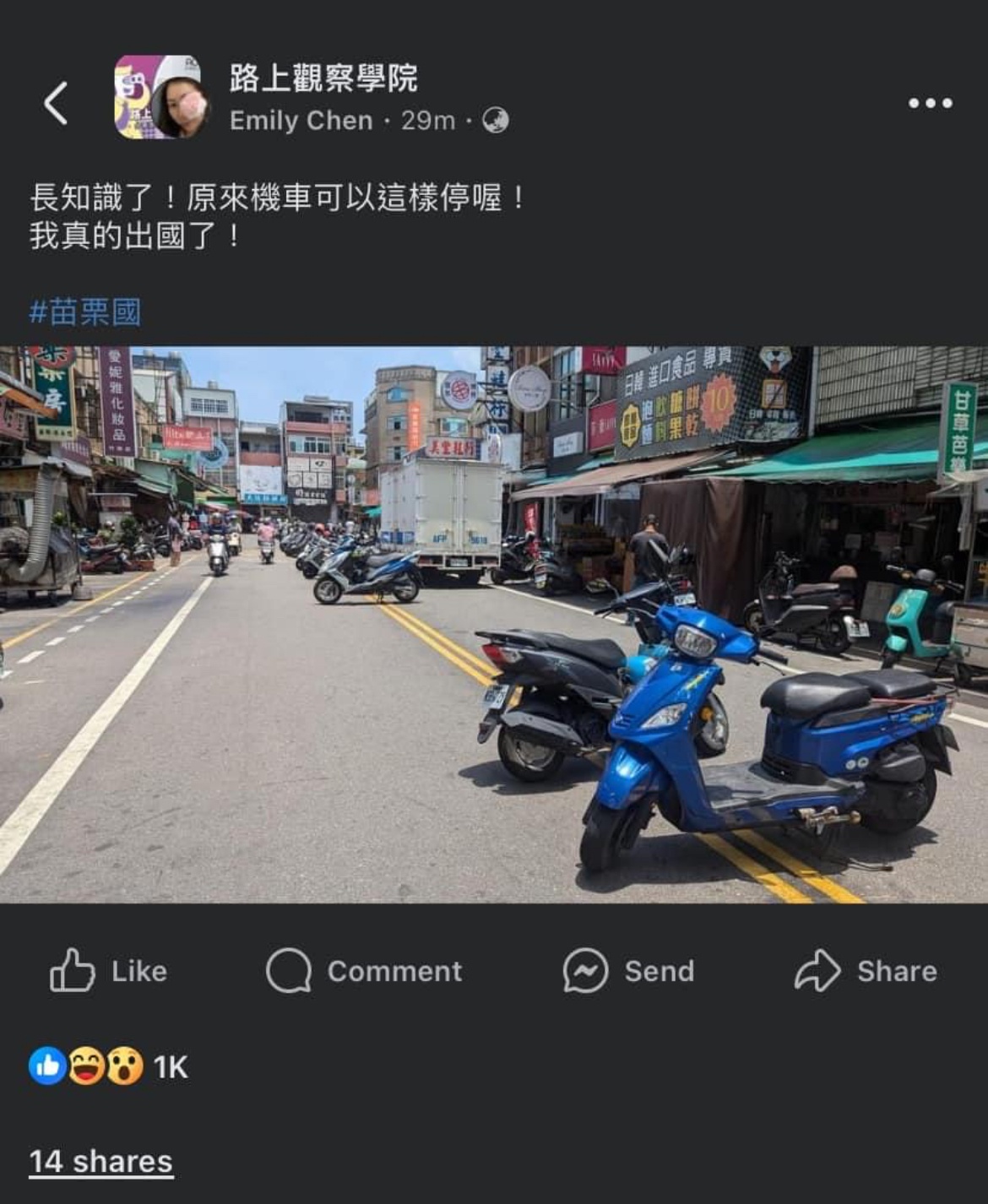Send this post via Messenger
This screenshot has height=1204, width=988.
click(628, 971)
